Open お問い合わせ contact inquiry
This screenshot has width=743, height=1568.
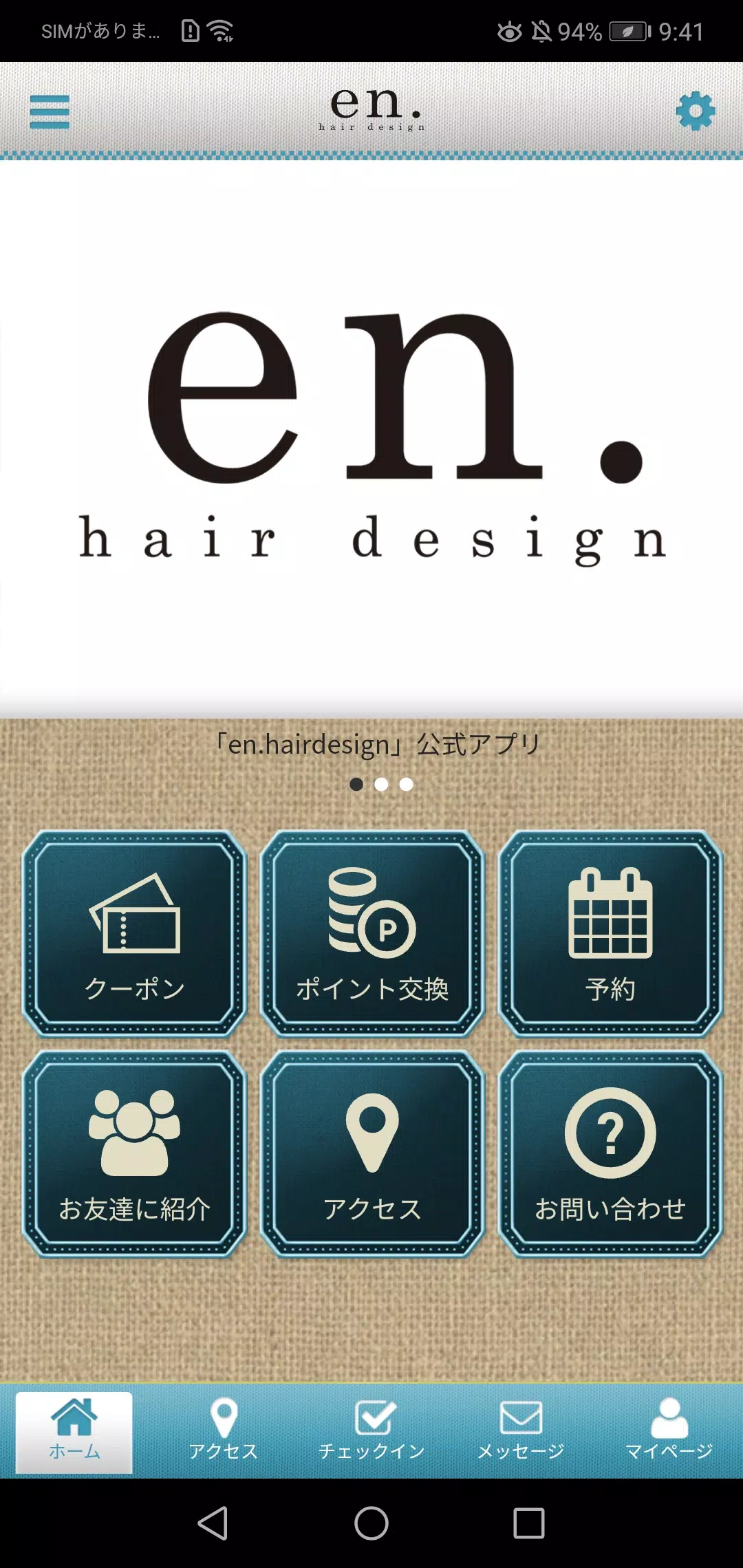click(610, 1154)
